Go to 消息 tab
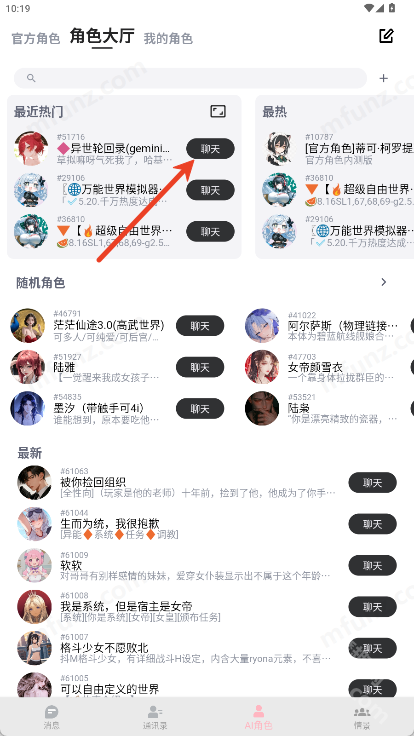The width and height of the screenshot is (414, 736). [x=52, y=717]
